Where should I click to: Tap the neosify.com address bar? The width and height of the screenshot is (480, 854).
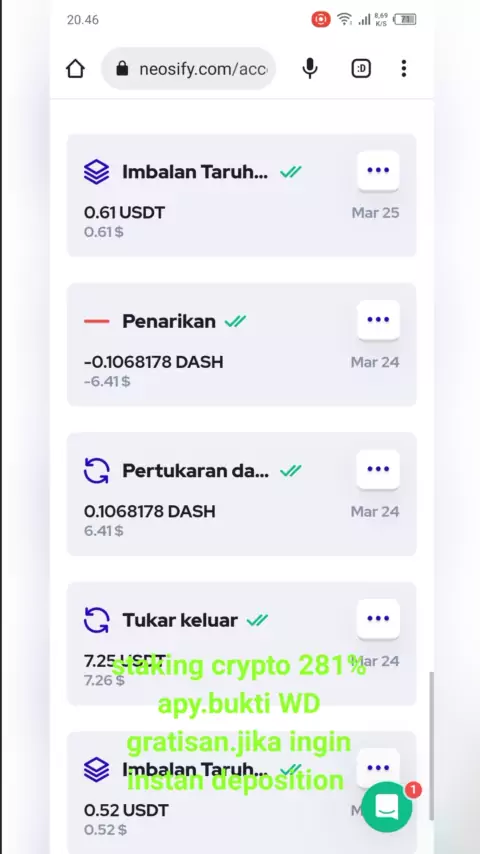(189, 69)
